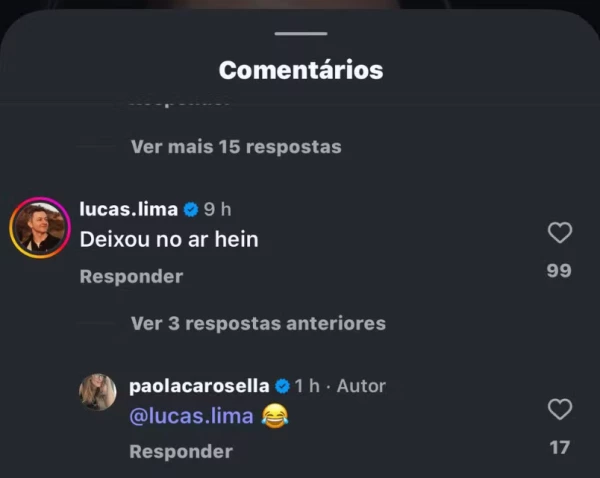Reply to lucas.lima's comment

point(131,276)
